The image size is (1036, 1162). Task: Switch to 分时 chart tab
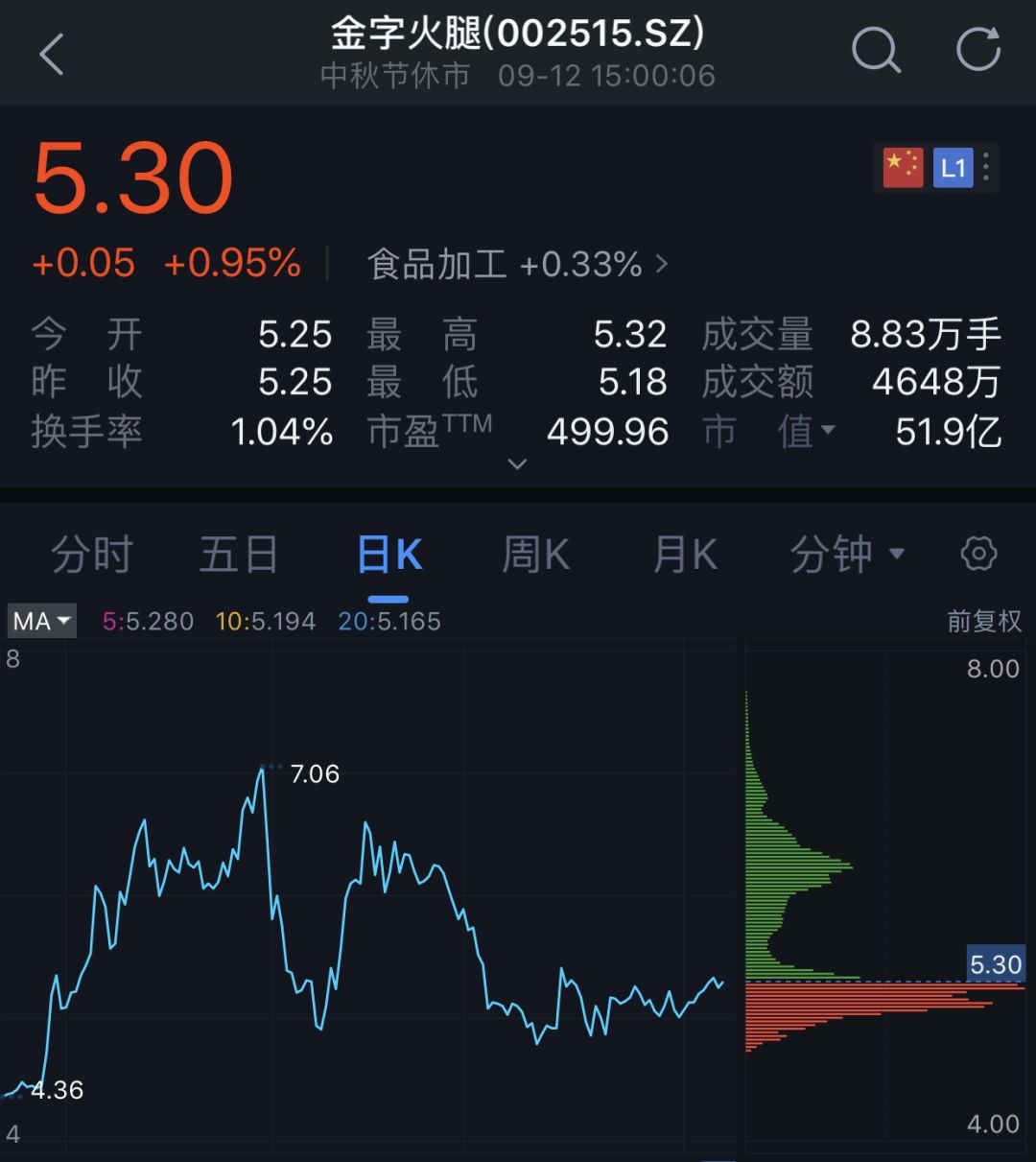coord(92,555)
